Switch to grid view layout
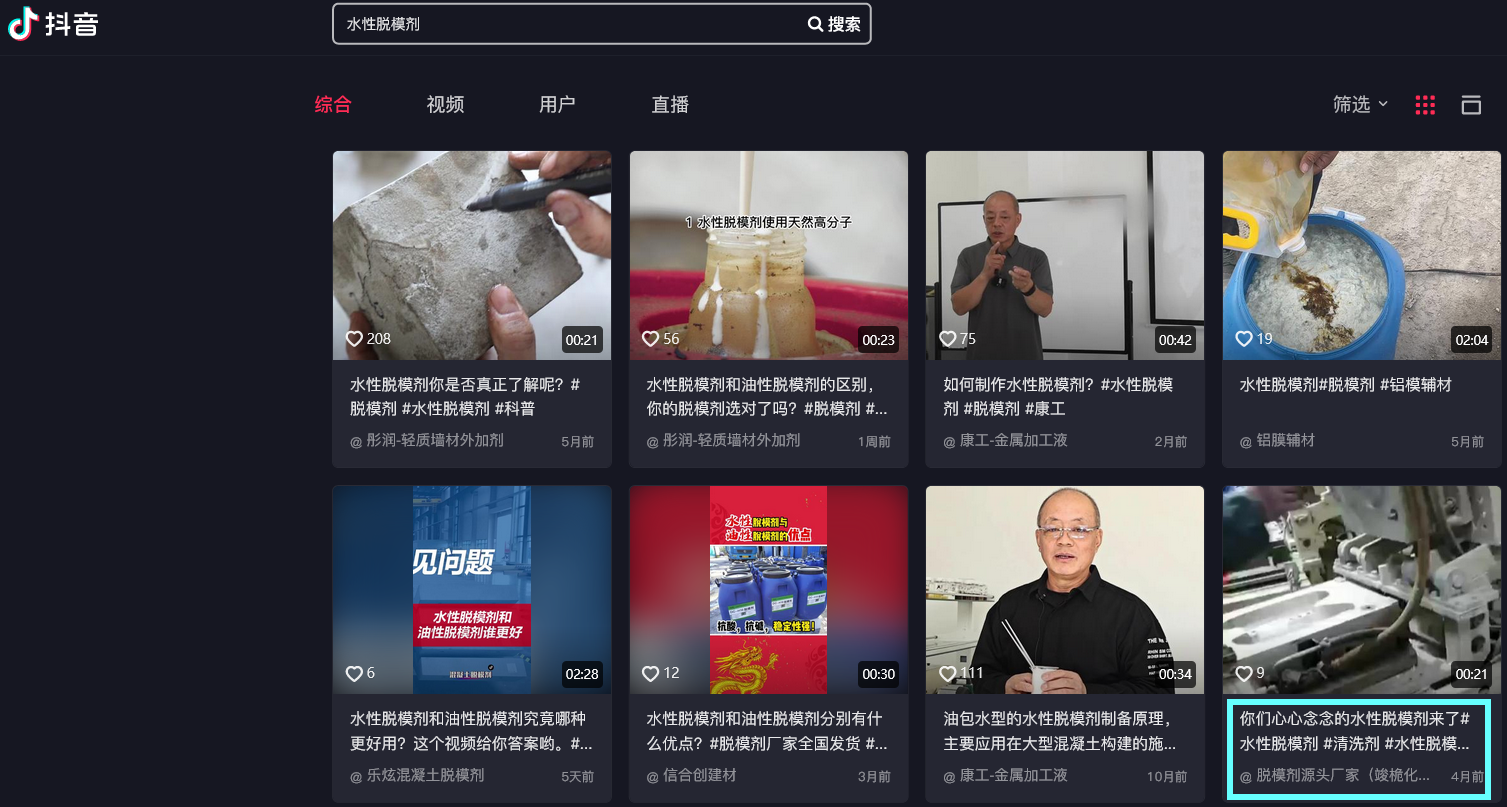This screenshot has height=807, width=1507. coord(1425,105)
